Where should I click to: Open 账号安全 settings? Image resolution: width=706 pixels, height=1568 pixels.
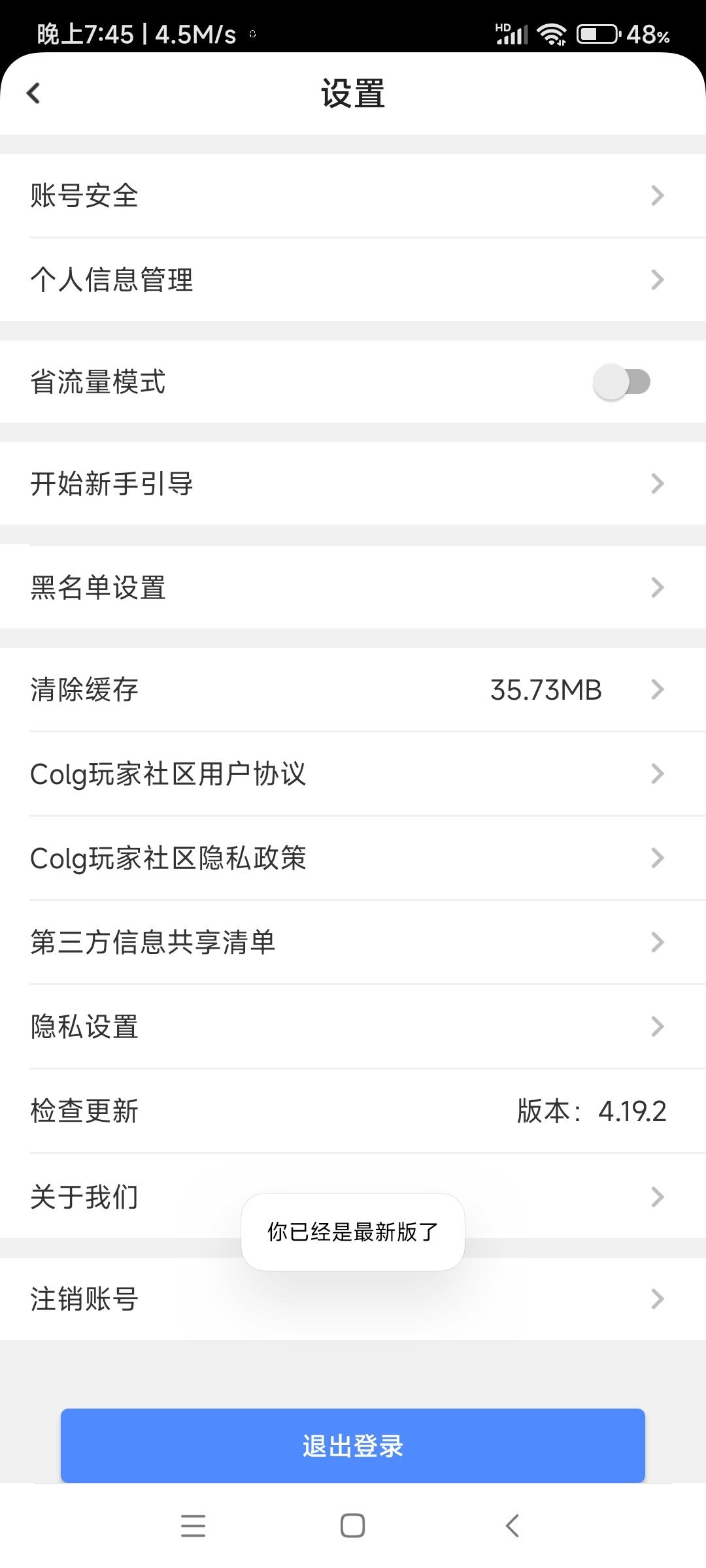(353, 196)
